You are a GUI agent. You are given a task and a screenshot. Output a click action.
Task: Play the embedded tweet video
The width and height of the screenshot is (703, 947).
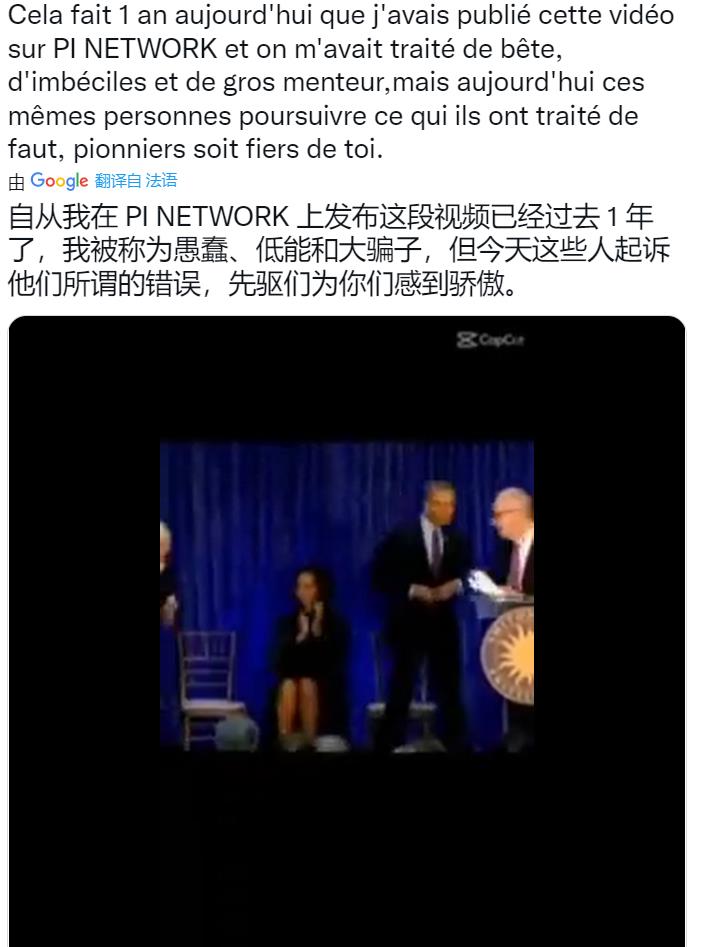(346, 595)
